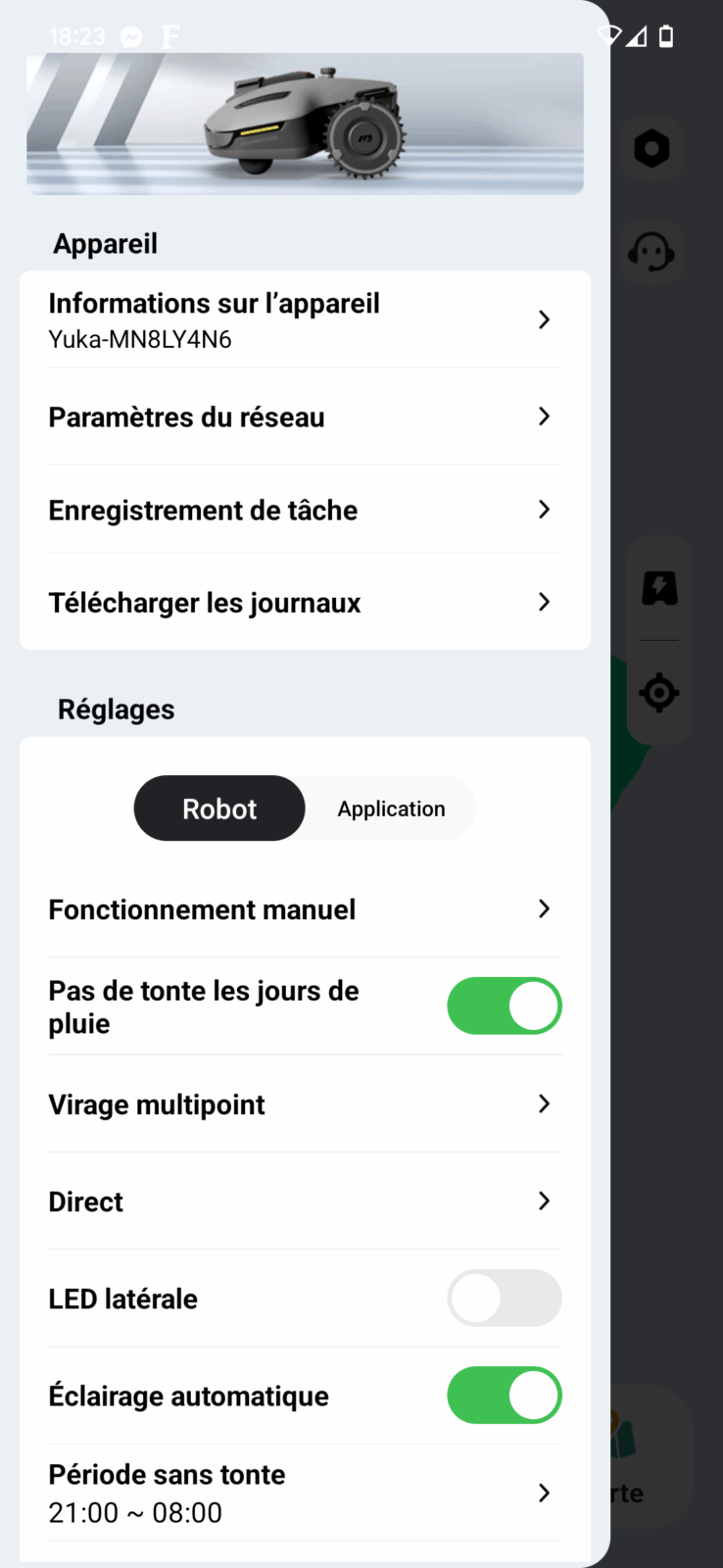723x1568 pixels.
Task: Tap the hexagon settings icon behind the drawer
Action: coord(651,149)
